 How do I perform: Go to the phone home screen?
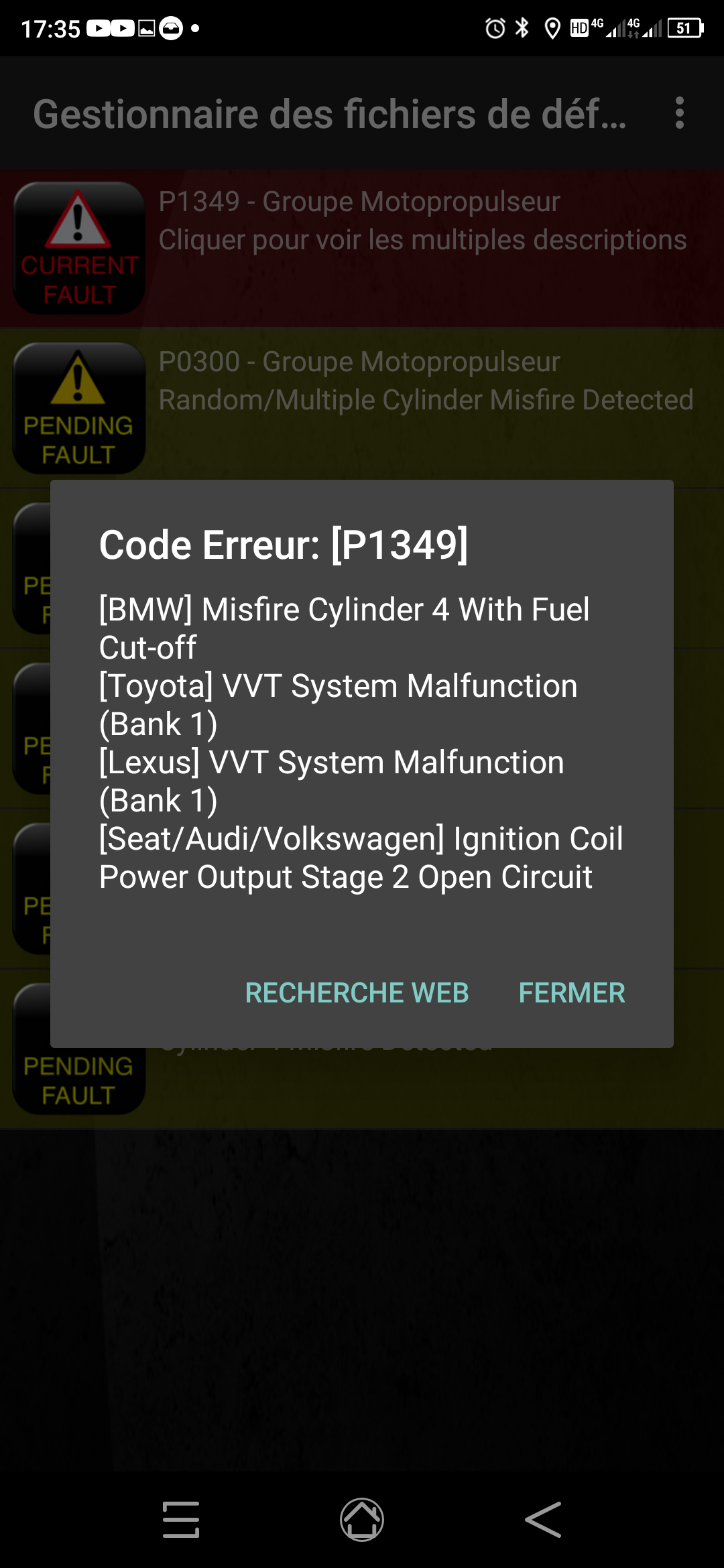click(362, 1519)
